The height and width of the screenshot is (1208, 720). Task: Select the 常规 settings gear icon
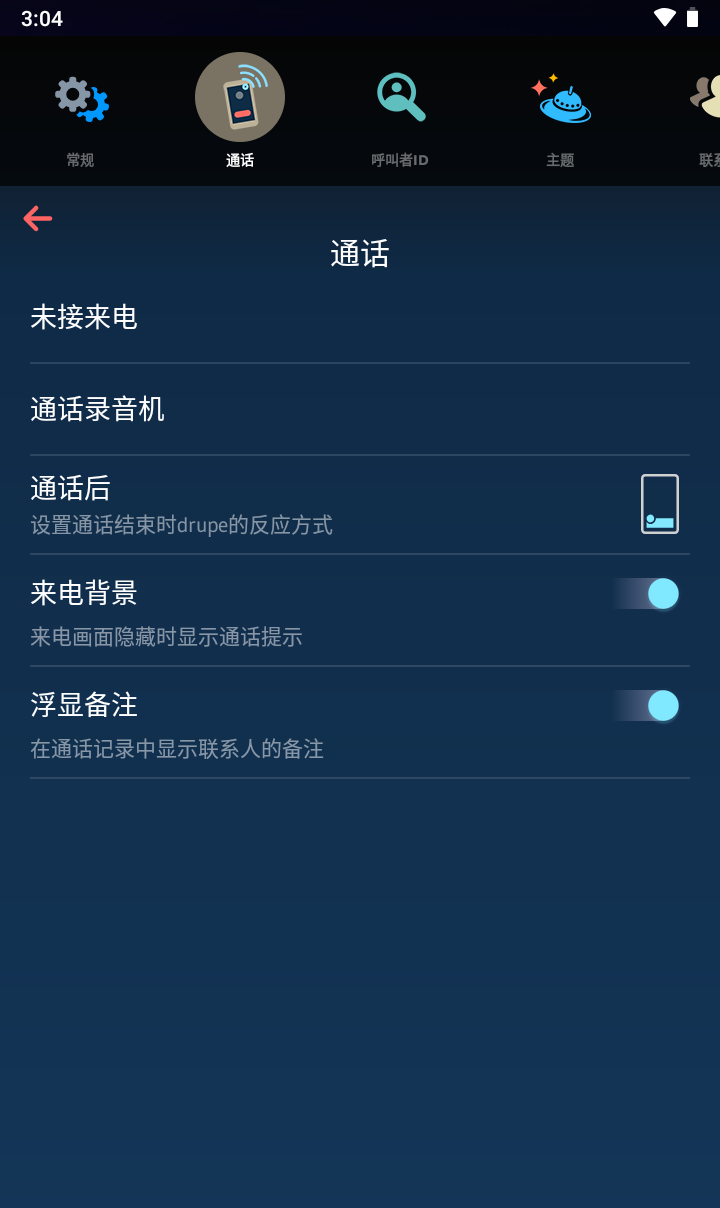click(80, 97)
